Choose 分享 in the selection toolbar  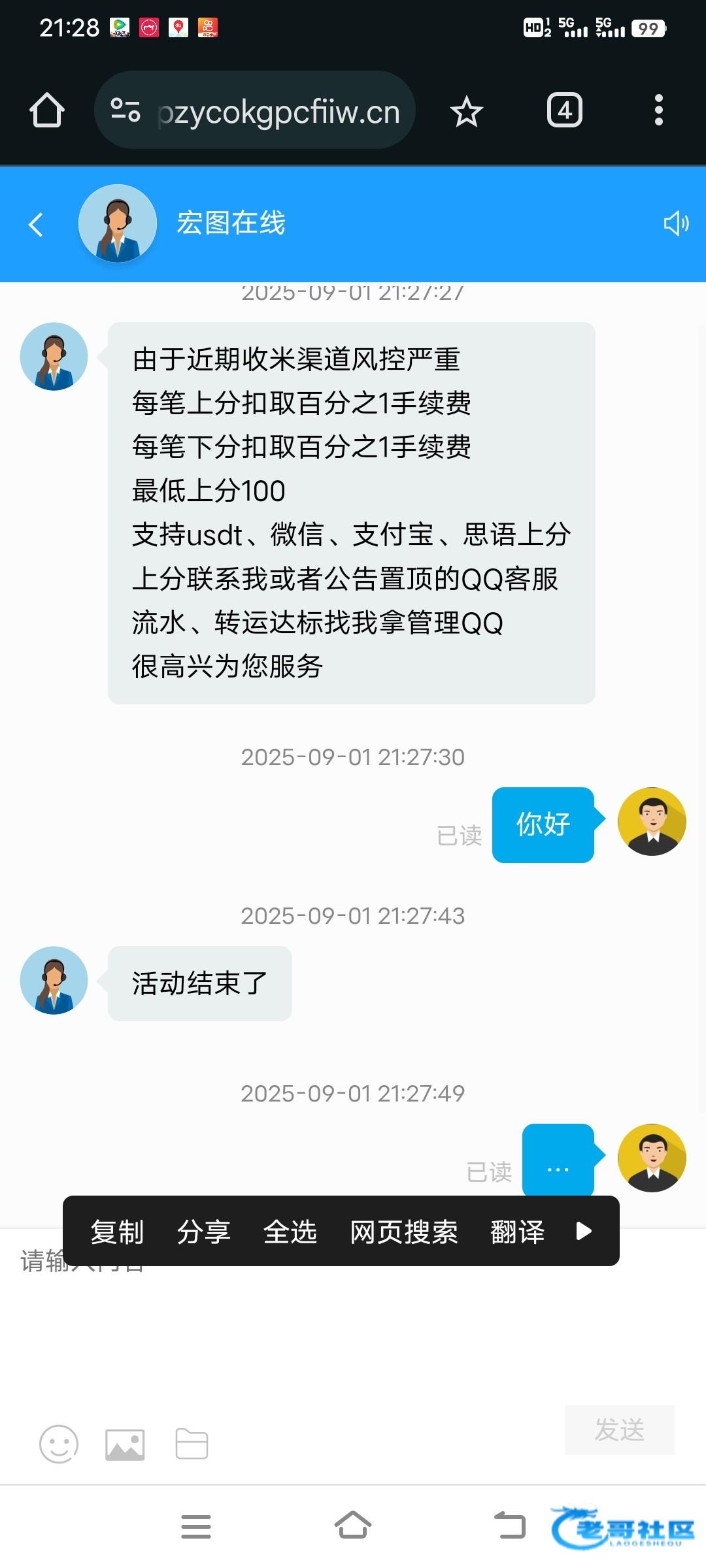203,1232
